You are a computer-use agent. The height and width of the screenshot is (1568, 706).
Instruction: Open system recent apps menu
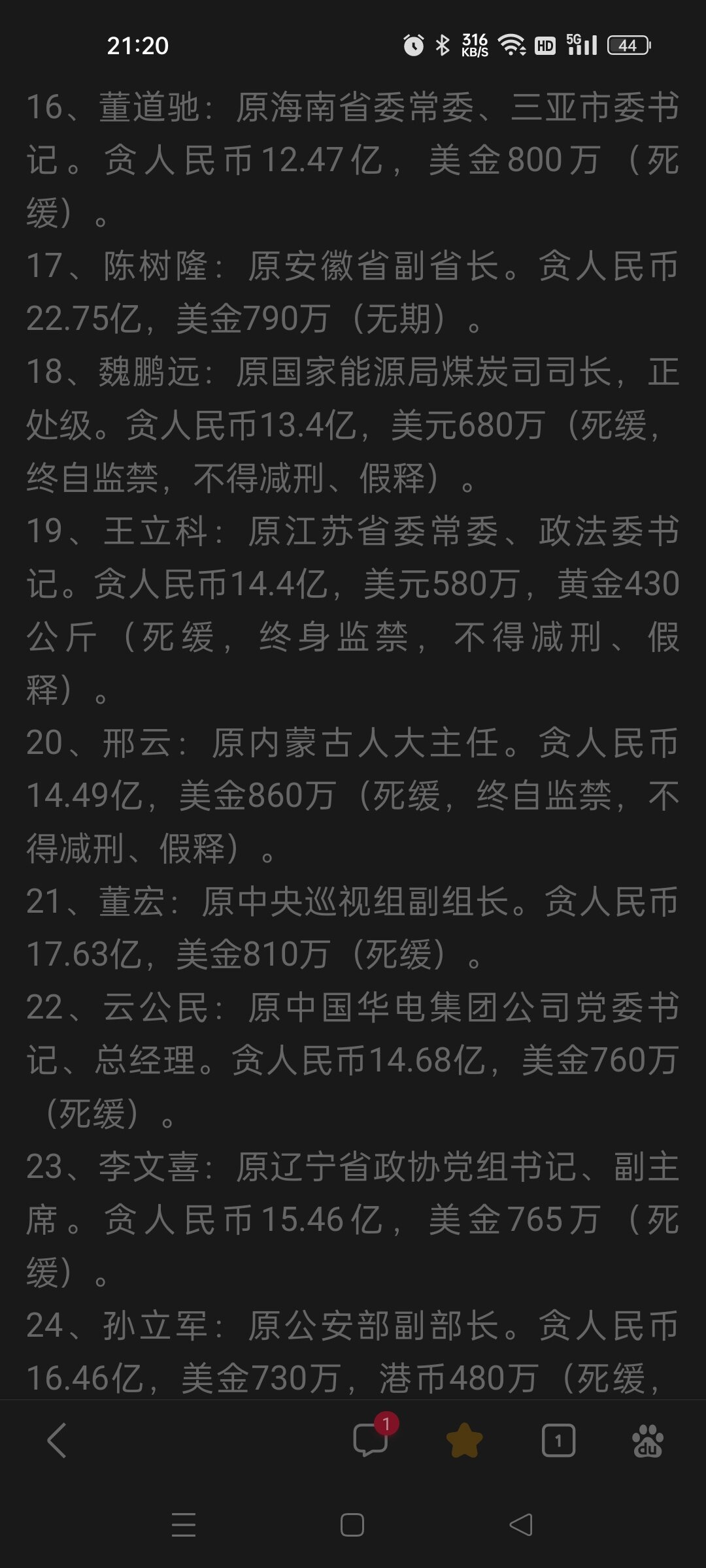(184, 1526)
